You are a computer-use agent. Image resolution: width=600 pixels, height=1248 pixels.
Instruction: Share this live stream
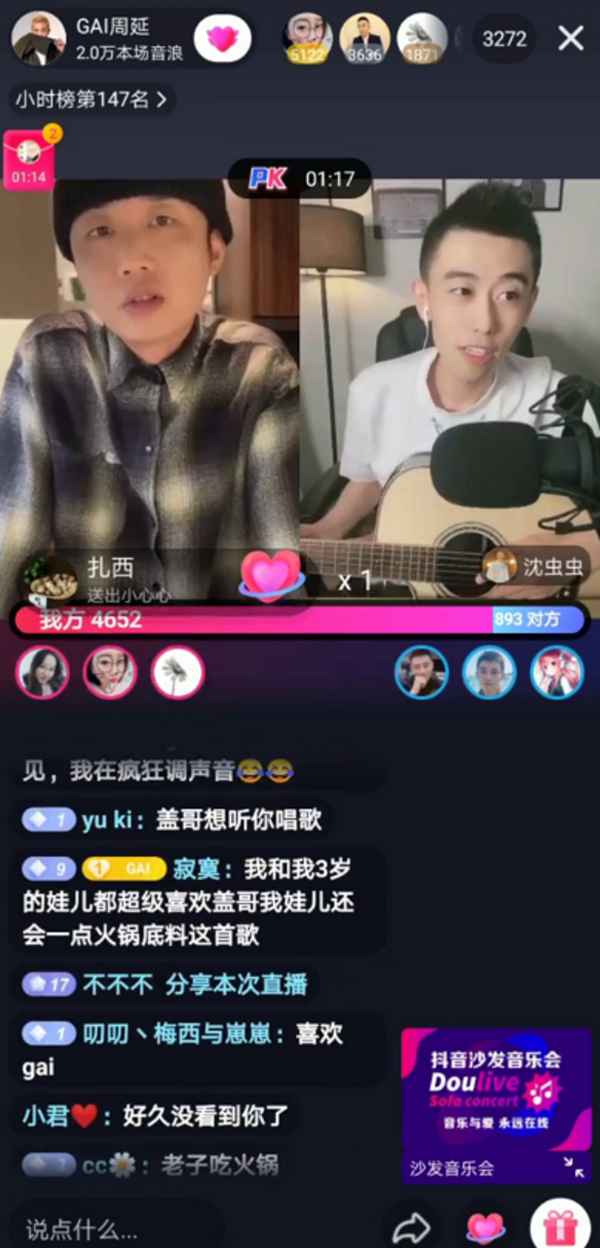coord(410,1227)
